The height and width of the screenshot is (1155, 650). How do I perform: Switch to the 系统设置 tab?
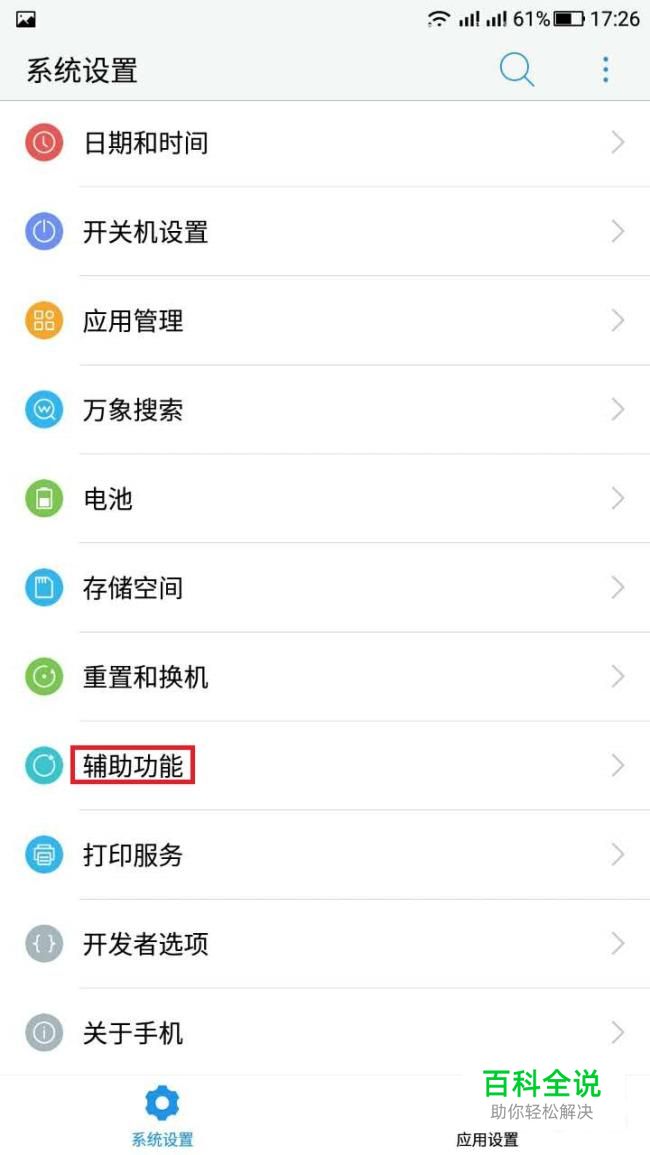coord(162,1115)
